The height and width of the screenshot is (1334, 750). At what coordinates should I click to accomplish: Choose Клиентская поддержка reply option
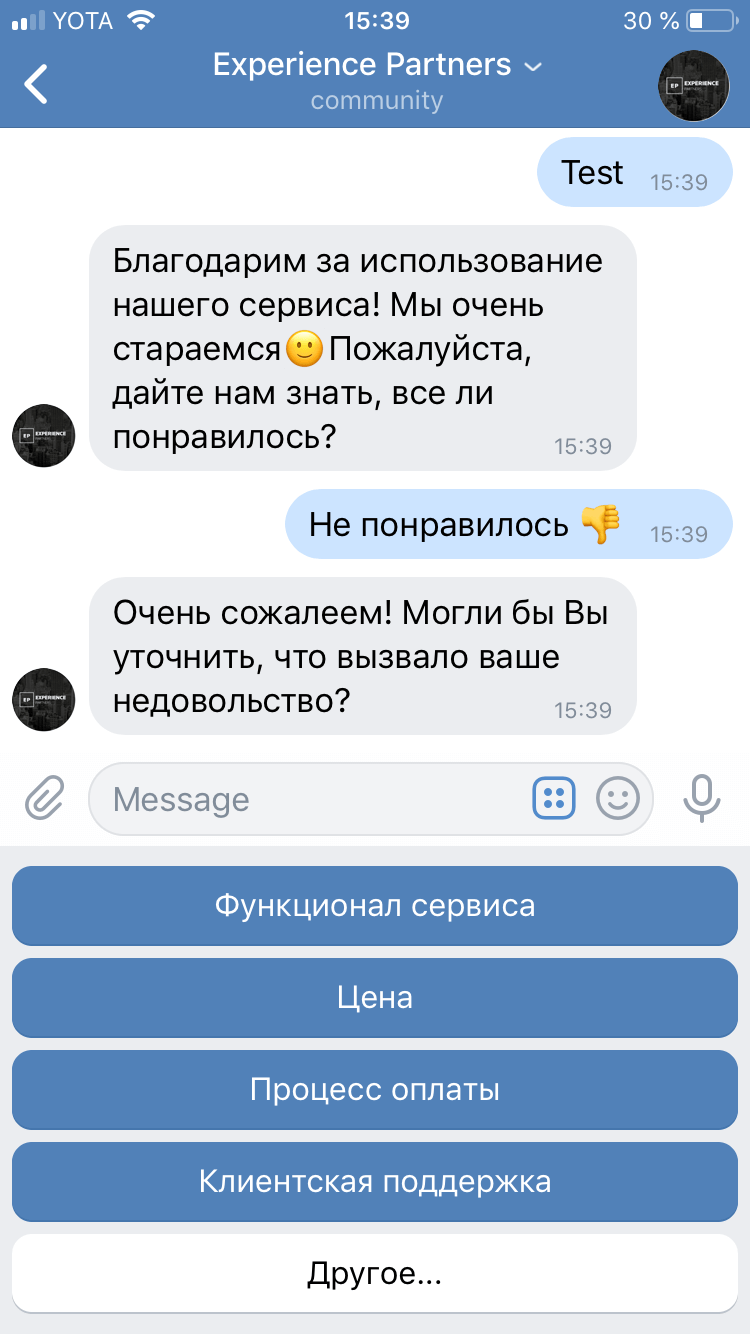375,1182
